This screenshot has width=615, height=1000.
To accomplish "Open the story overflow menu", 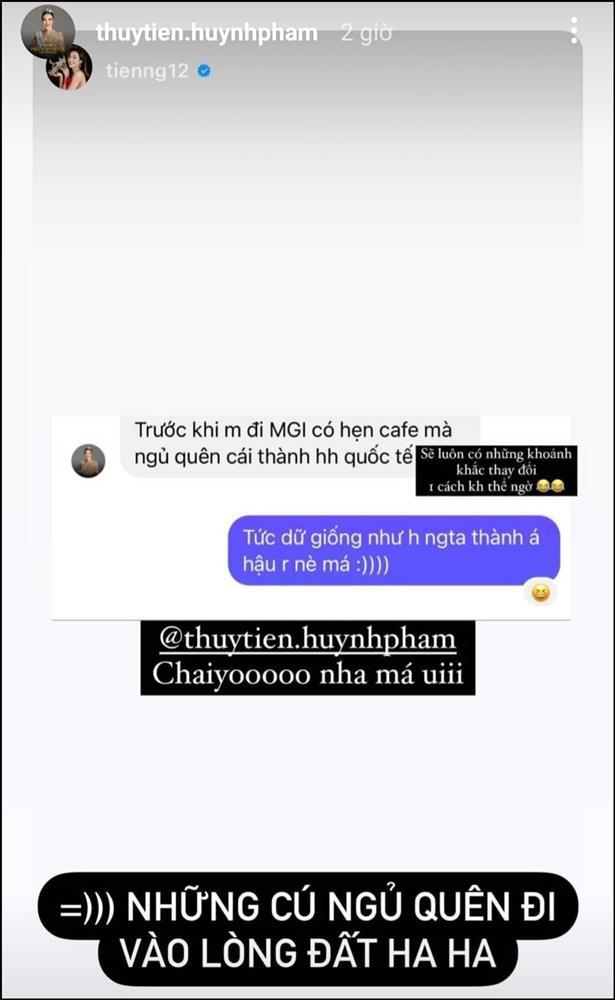I will click(574, 31).
